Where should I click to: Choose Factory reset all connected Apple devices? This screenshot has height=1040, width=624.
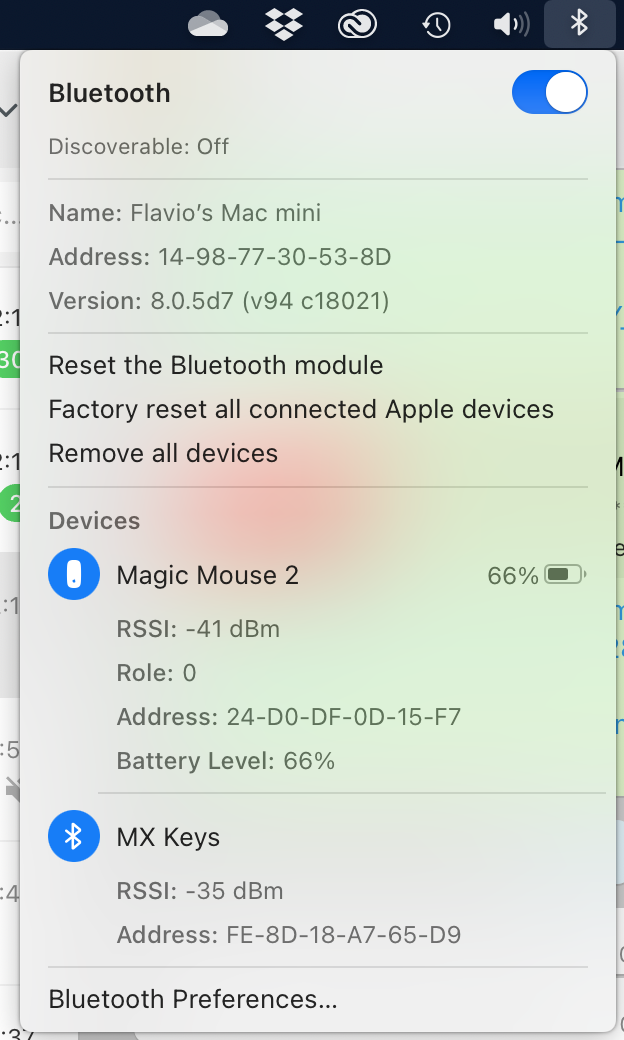301,409
